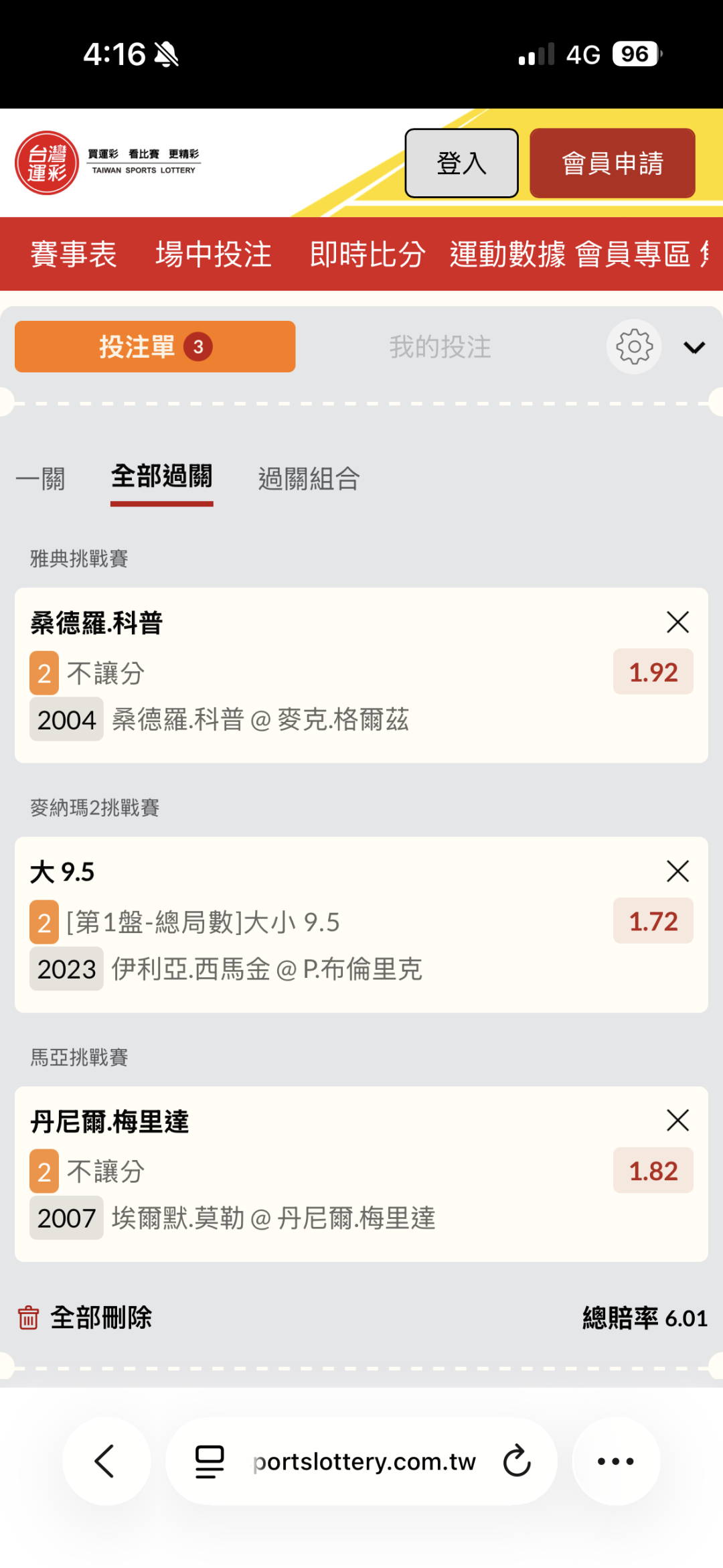Select 過關組合 parlay combinations tab
Screen dimensions: 723x1568
(x=309, y=479)
